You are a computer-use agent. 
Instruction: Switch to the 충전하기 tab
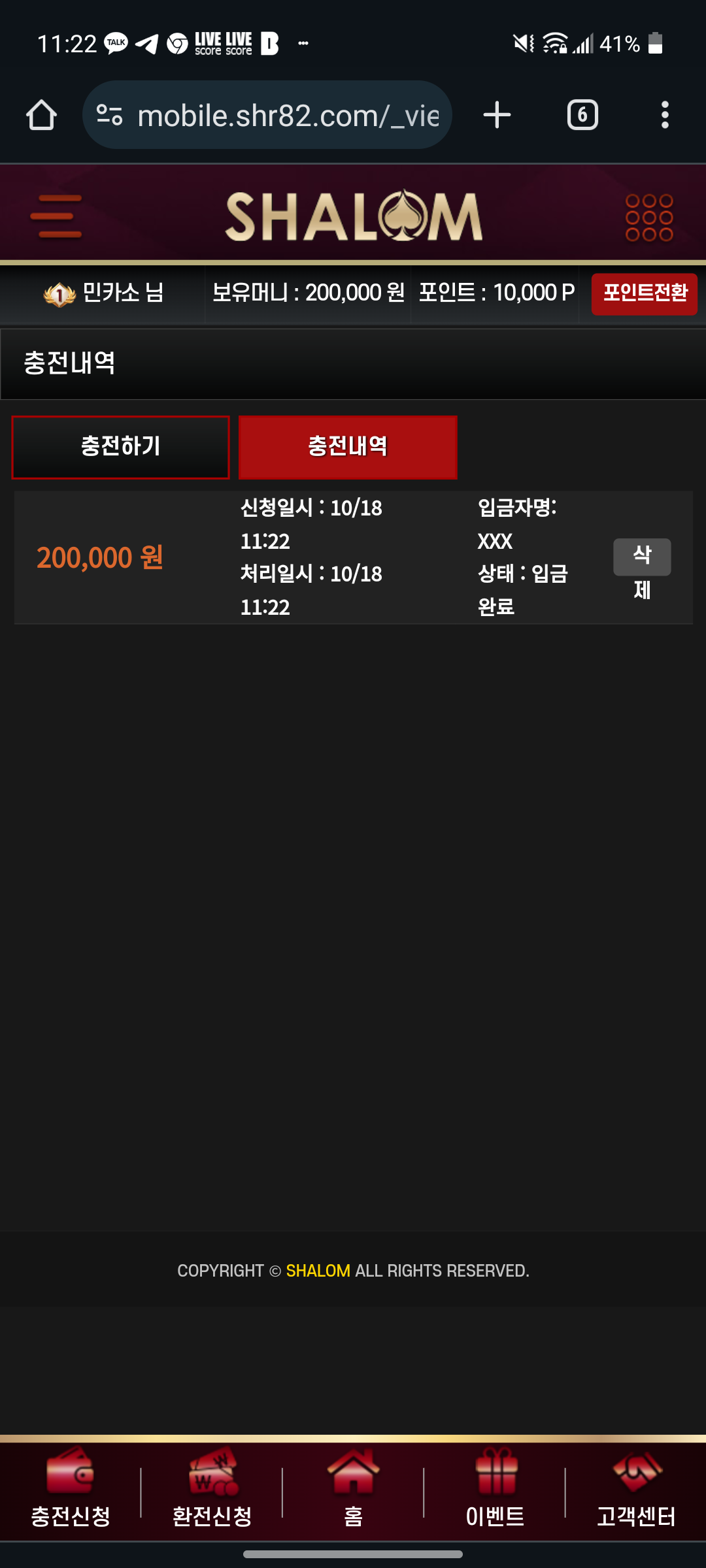pos(121,447)
